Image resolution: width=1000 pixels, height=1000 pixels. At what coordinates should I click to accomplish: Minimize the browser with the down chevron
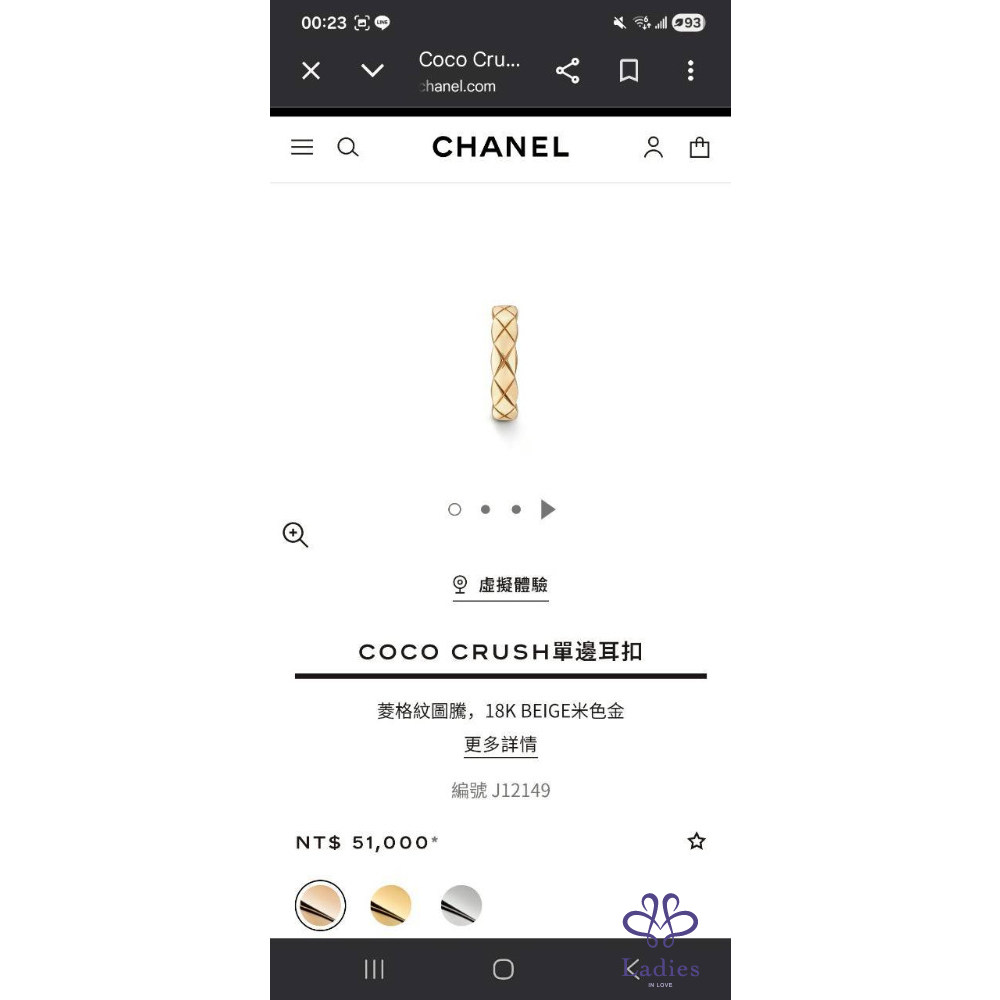tap(372, 71)
